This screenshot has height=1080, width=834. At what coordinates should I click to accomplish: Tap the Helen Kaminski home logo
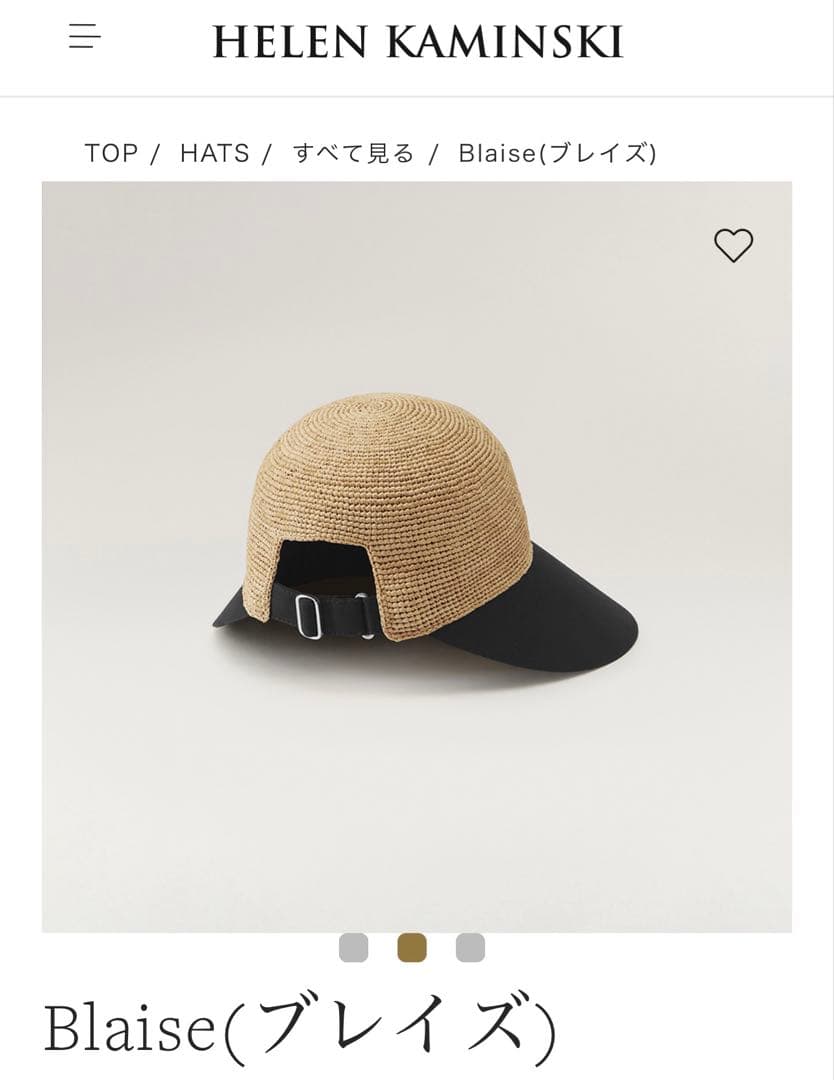[x=418, y=42]
